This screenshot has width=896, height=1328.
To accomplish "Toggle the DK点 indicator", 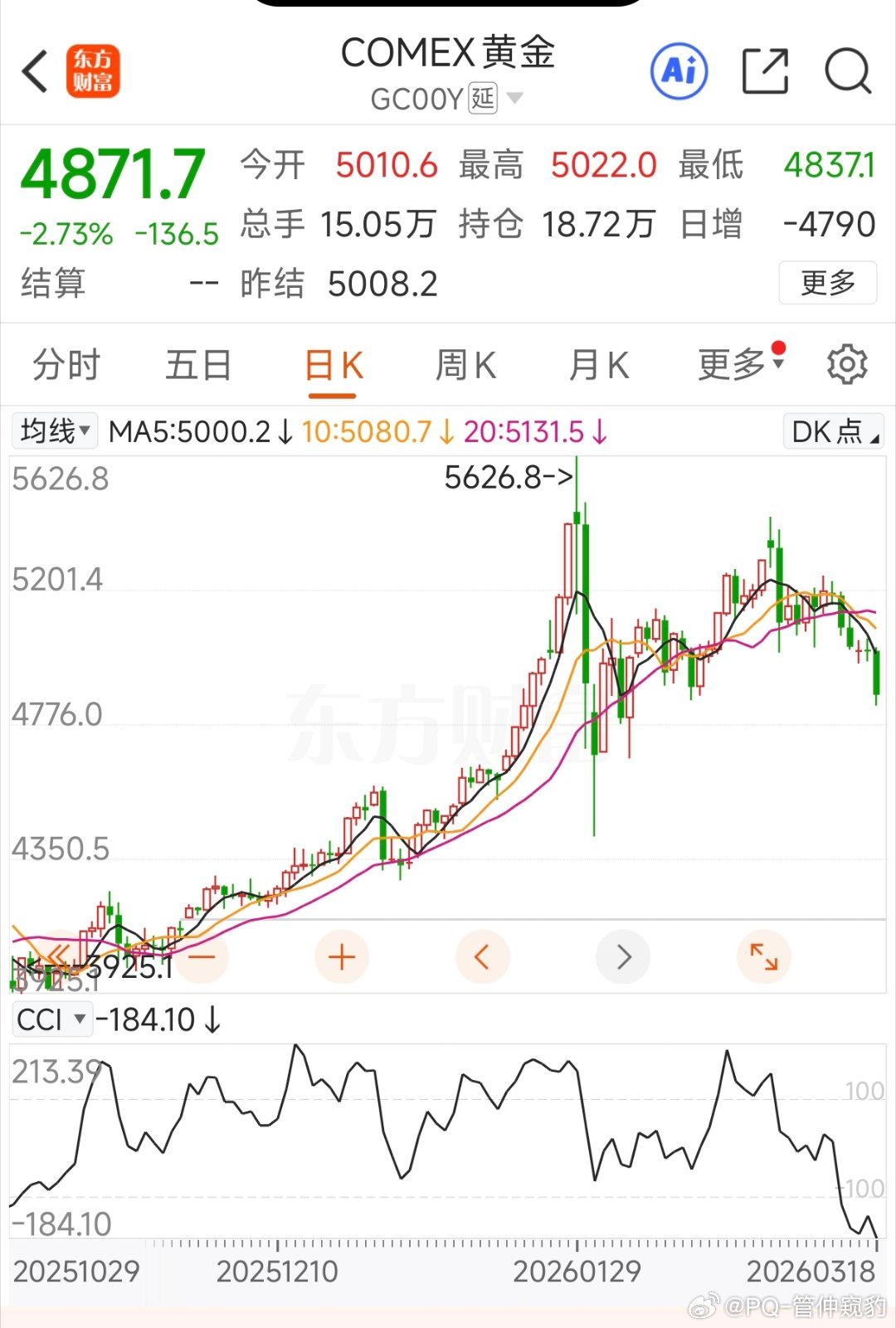I will coord(831,431).
